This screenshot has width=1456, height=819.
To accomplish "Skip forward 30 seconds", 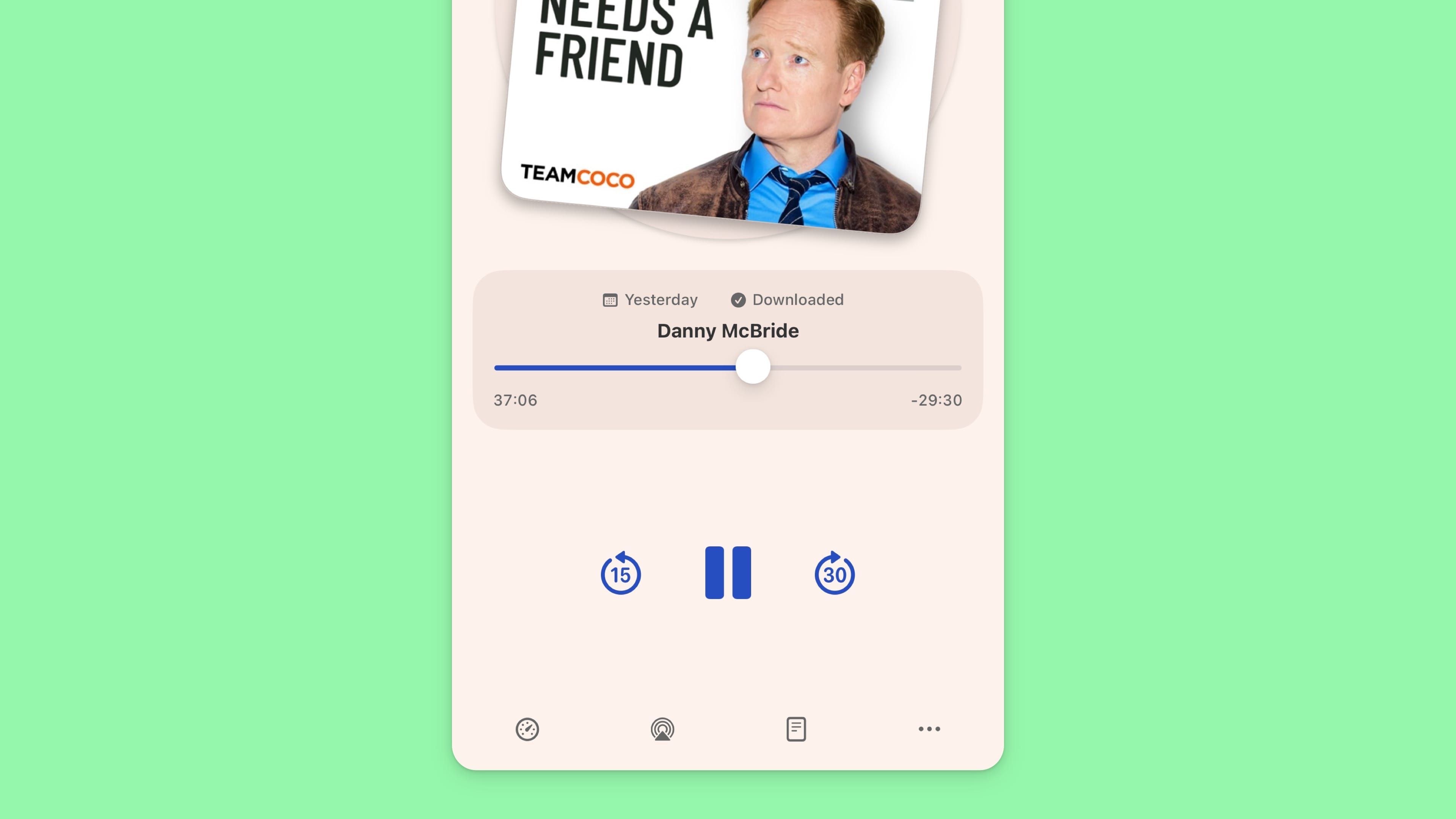I will [834, 573].
